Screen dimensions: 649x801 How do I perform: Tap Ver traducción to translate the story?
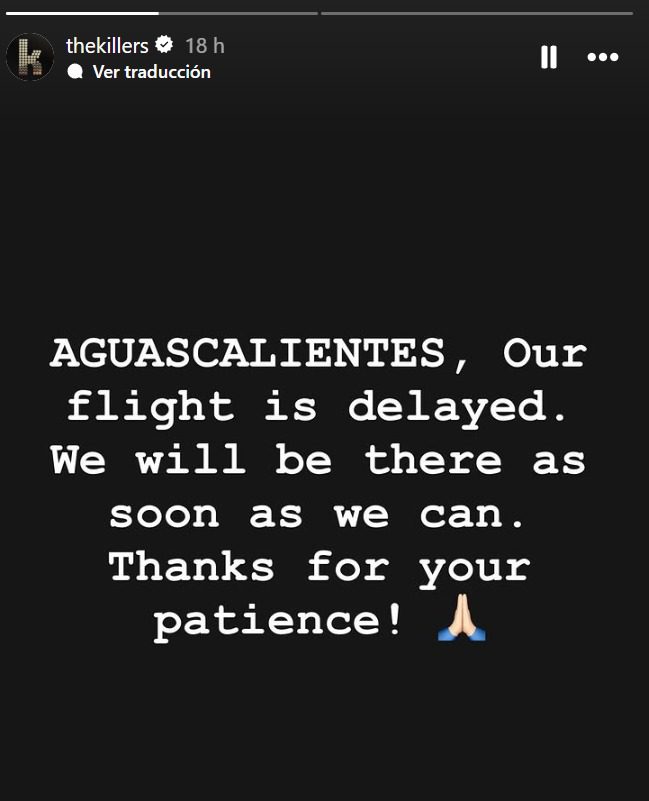click(151, 72)
